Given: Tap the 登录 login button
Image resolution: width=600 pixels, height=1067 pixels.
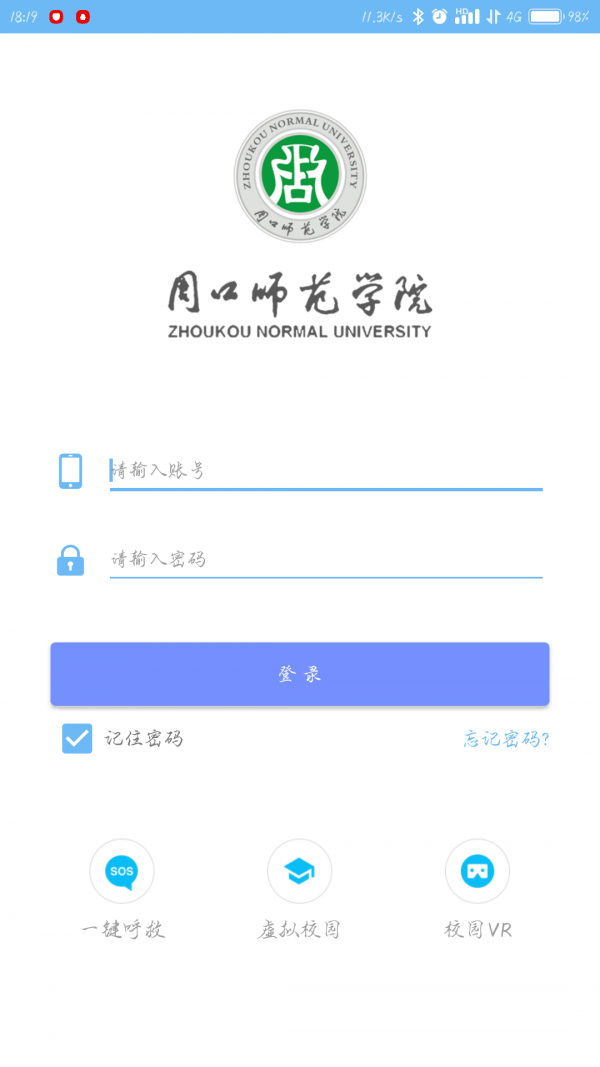Looking at the screenshot, I should [300, 674].
